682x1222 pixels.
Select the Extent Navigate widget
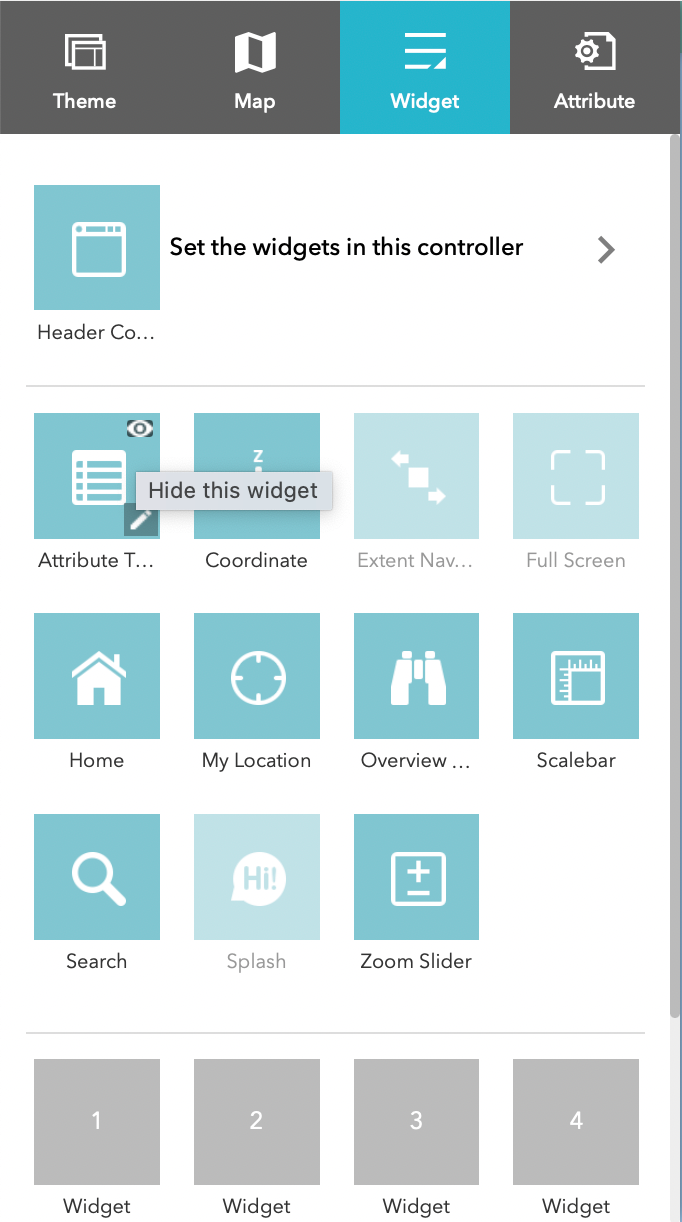click(x=416, y=476)
